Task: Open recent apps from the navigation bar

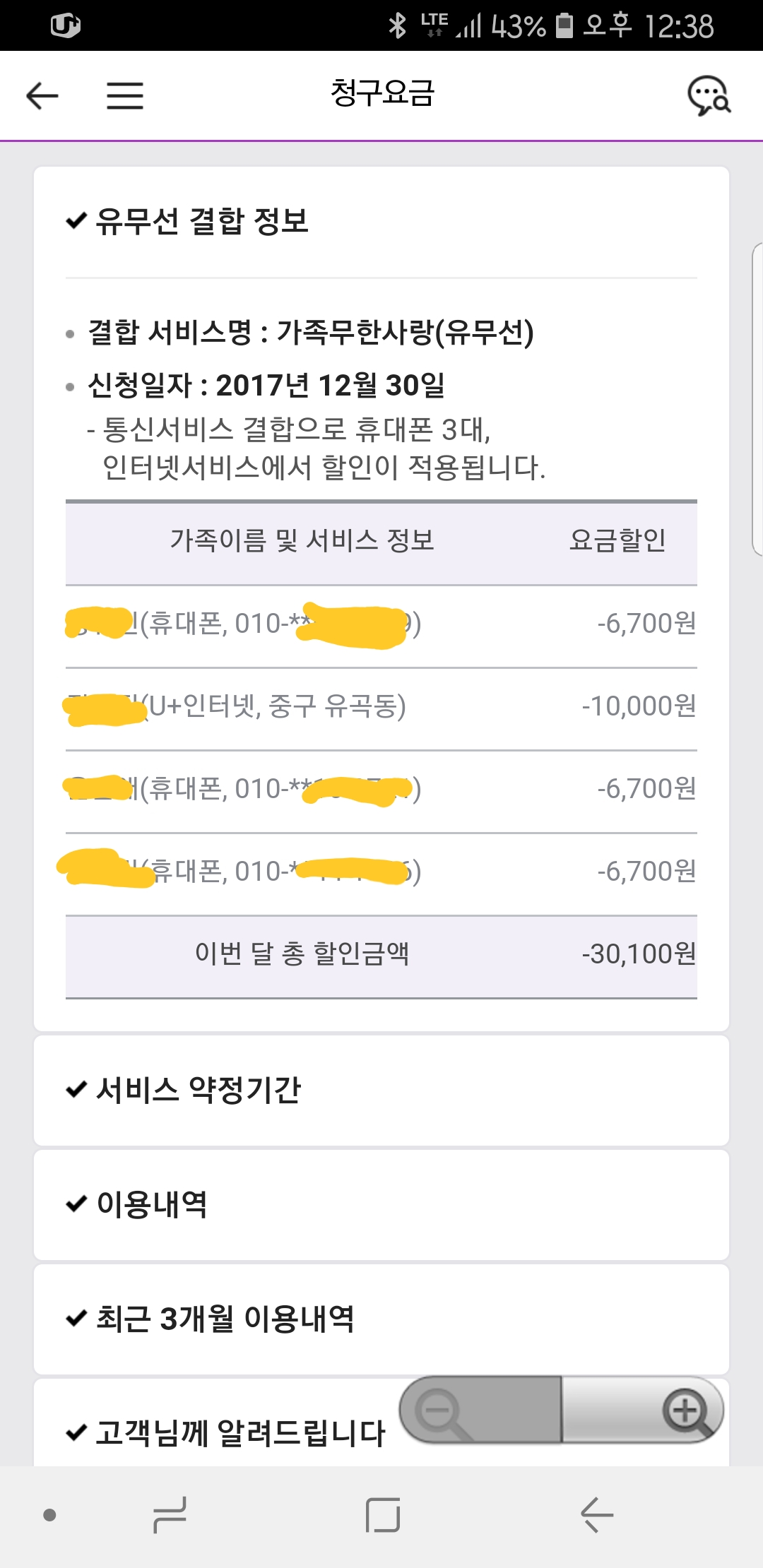Action: pyautogui.click(x=170, y=1515)
